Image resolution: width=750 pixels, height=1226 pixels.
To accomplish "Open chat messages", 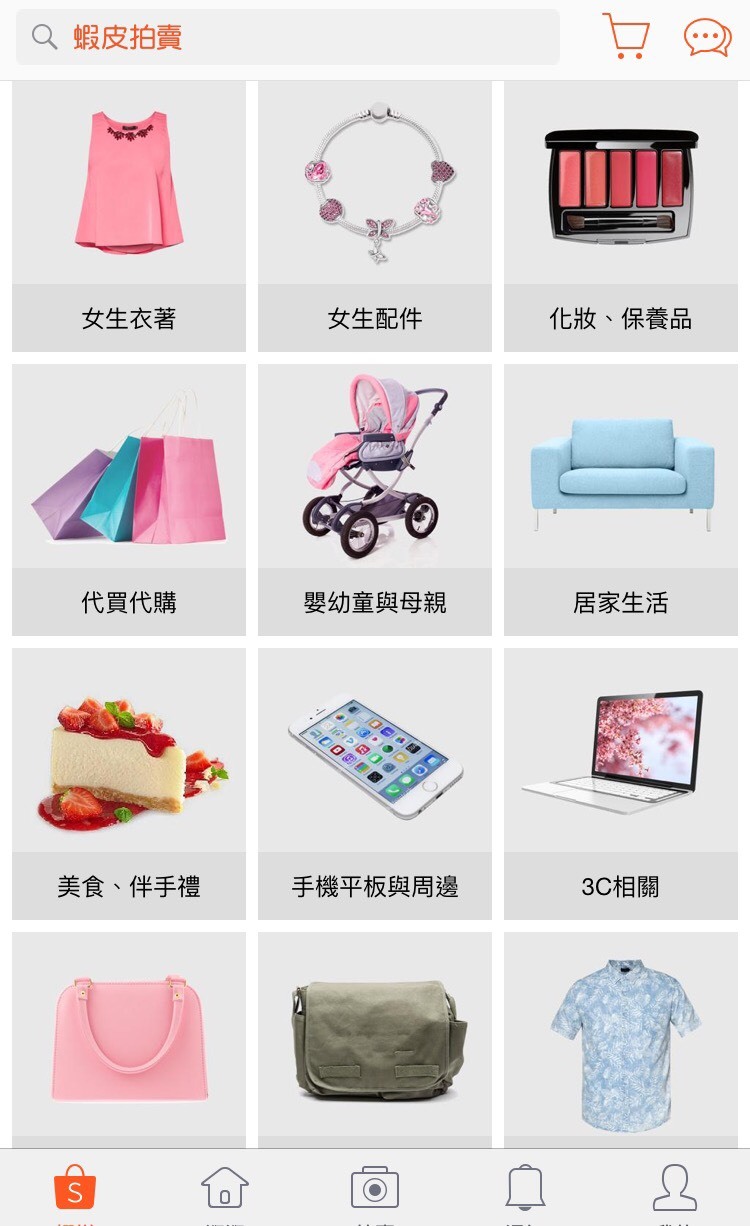I will coord(707,38).
